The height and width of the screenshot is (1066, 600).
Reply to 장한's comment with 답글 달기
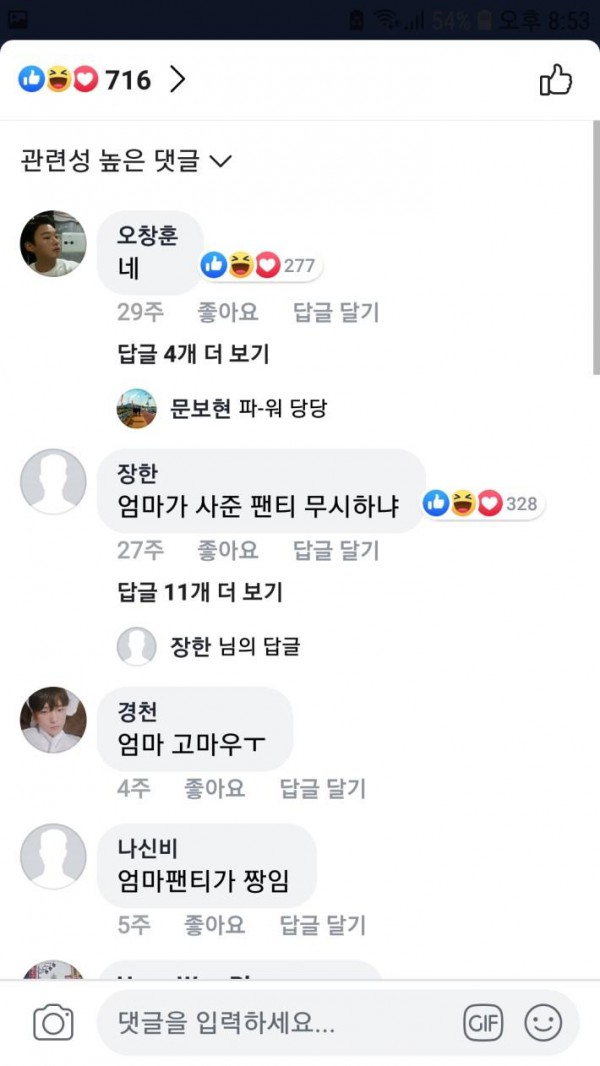336,550
